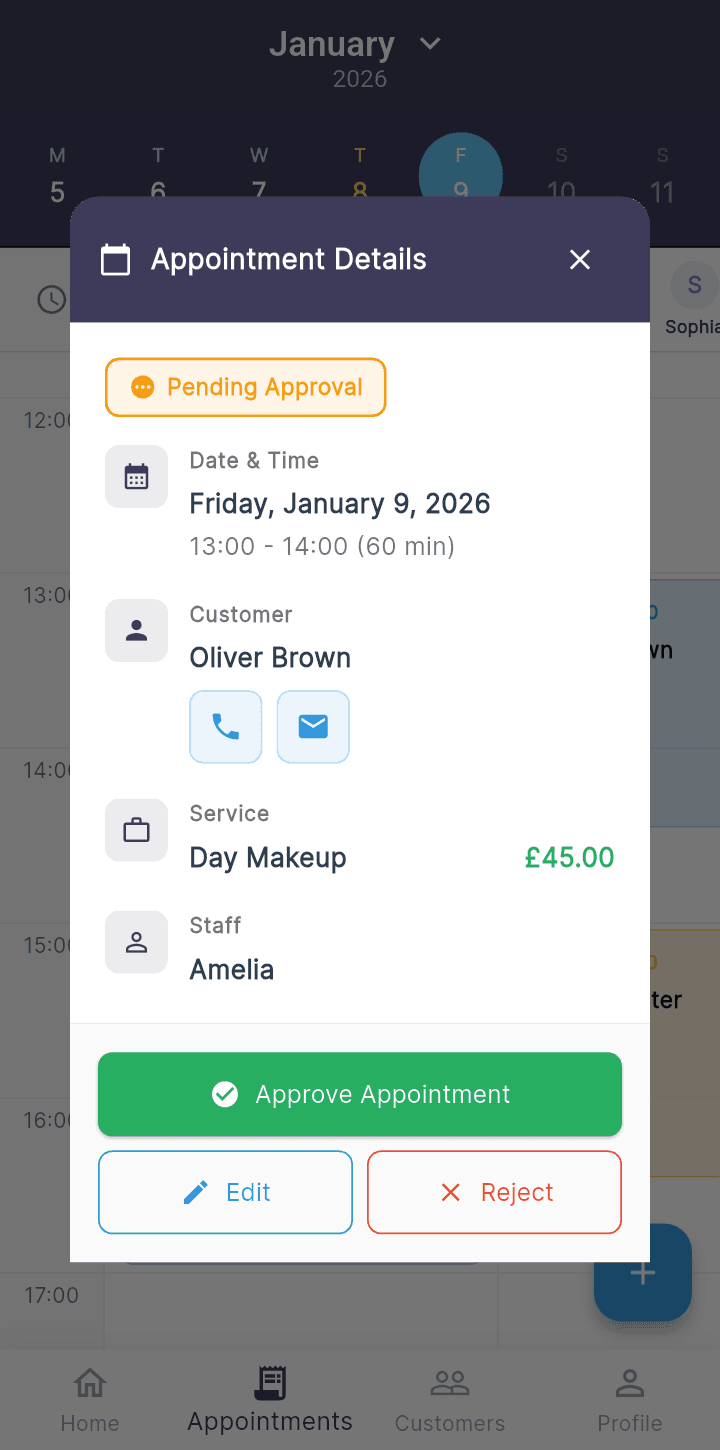
Task: Edit the appointment details
Action: pos(225,1192)
